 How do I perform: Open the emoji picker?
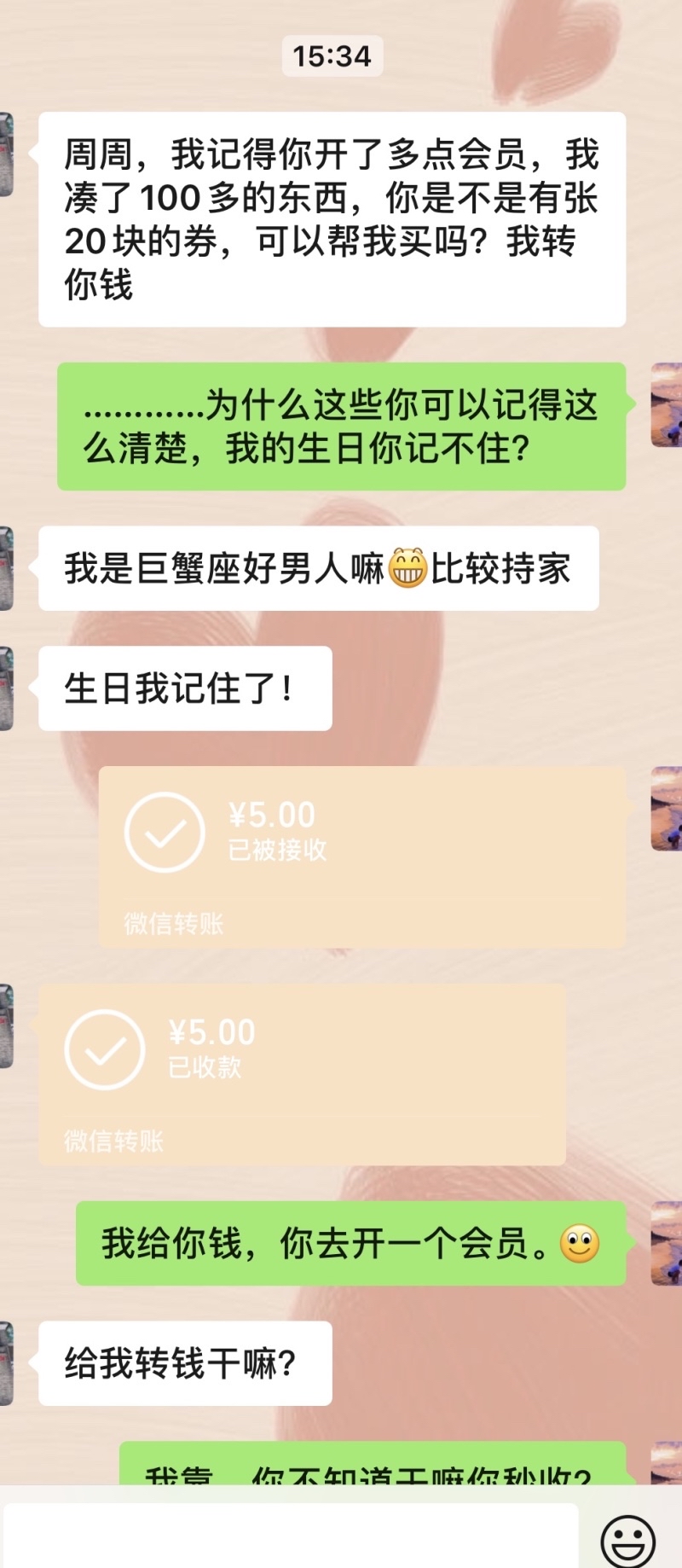click(628, 1541)
